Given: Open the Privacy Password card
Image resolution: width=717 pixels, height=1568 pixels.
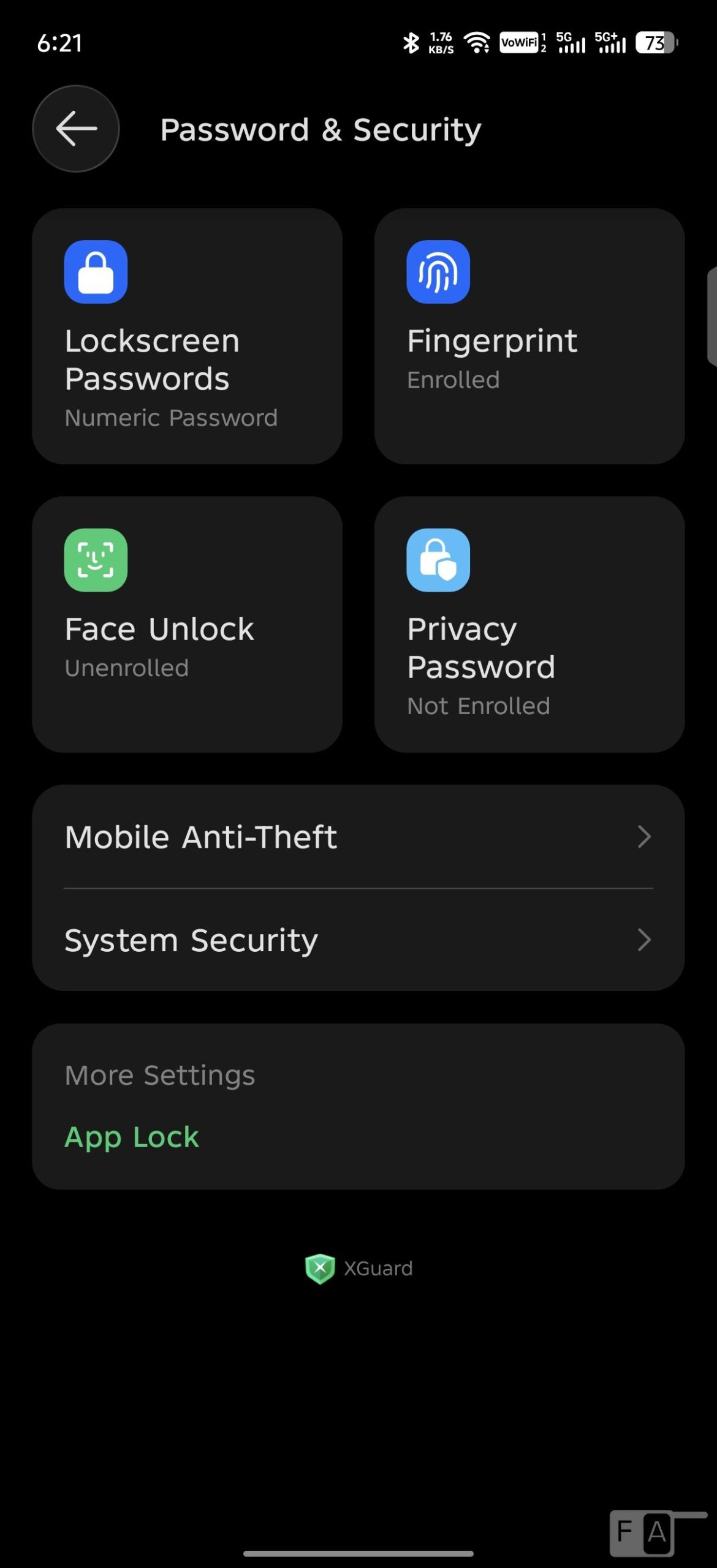Looking at the screenshot, I should pos(529,624).
